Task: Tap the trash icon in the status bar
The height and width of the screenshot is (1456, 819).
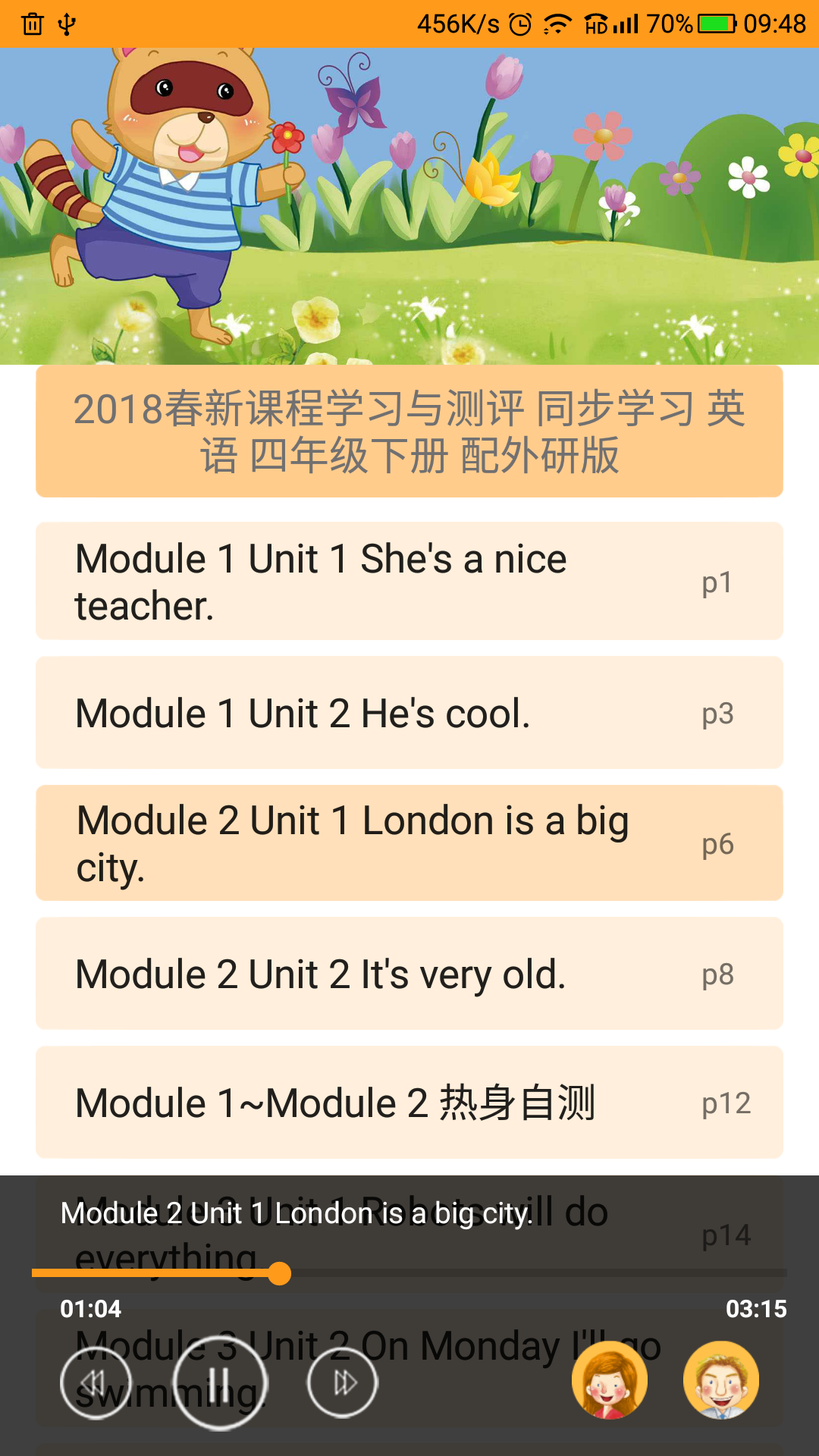Action: coord(32,24)
